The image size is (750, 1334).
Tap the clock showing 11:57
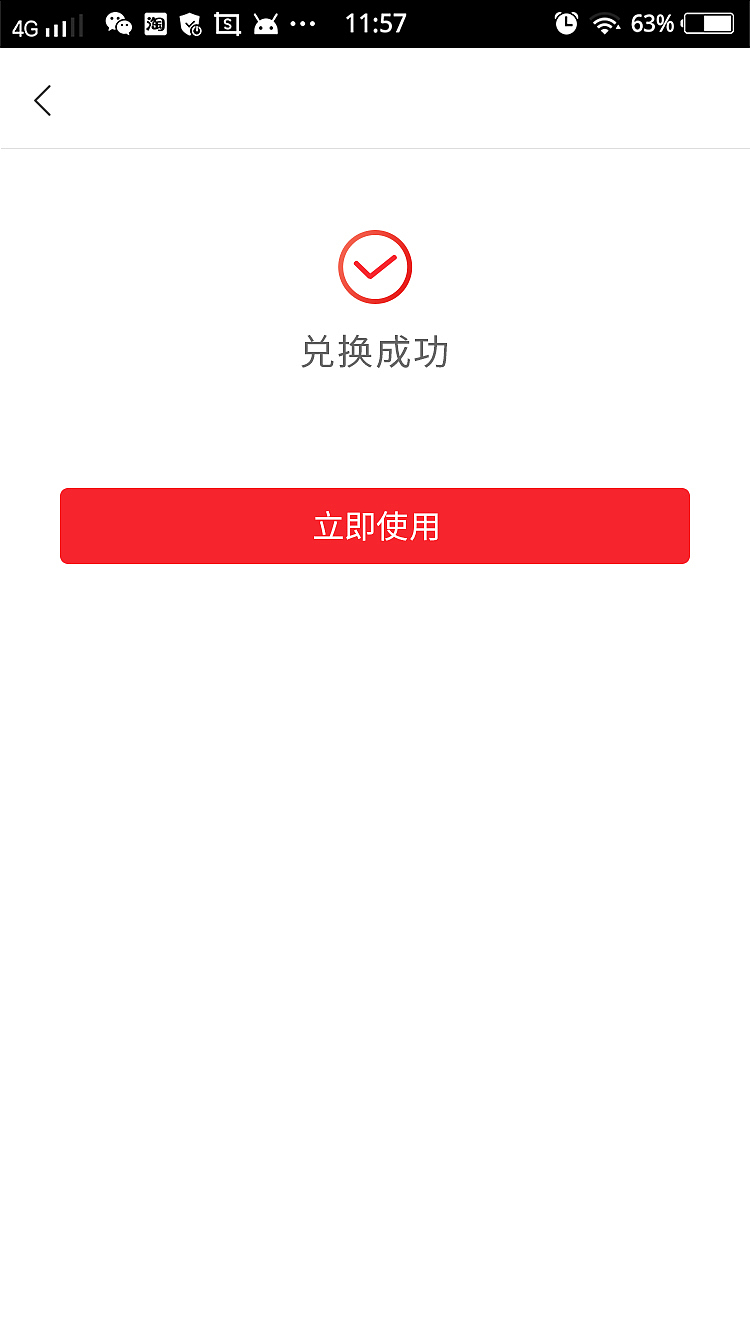(376, 23)
